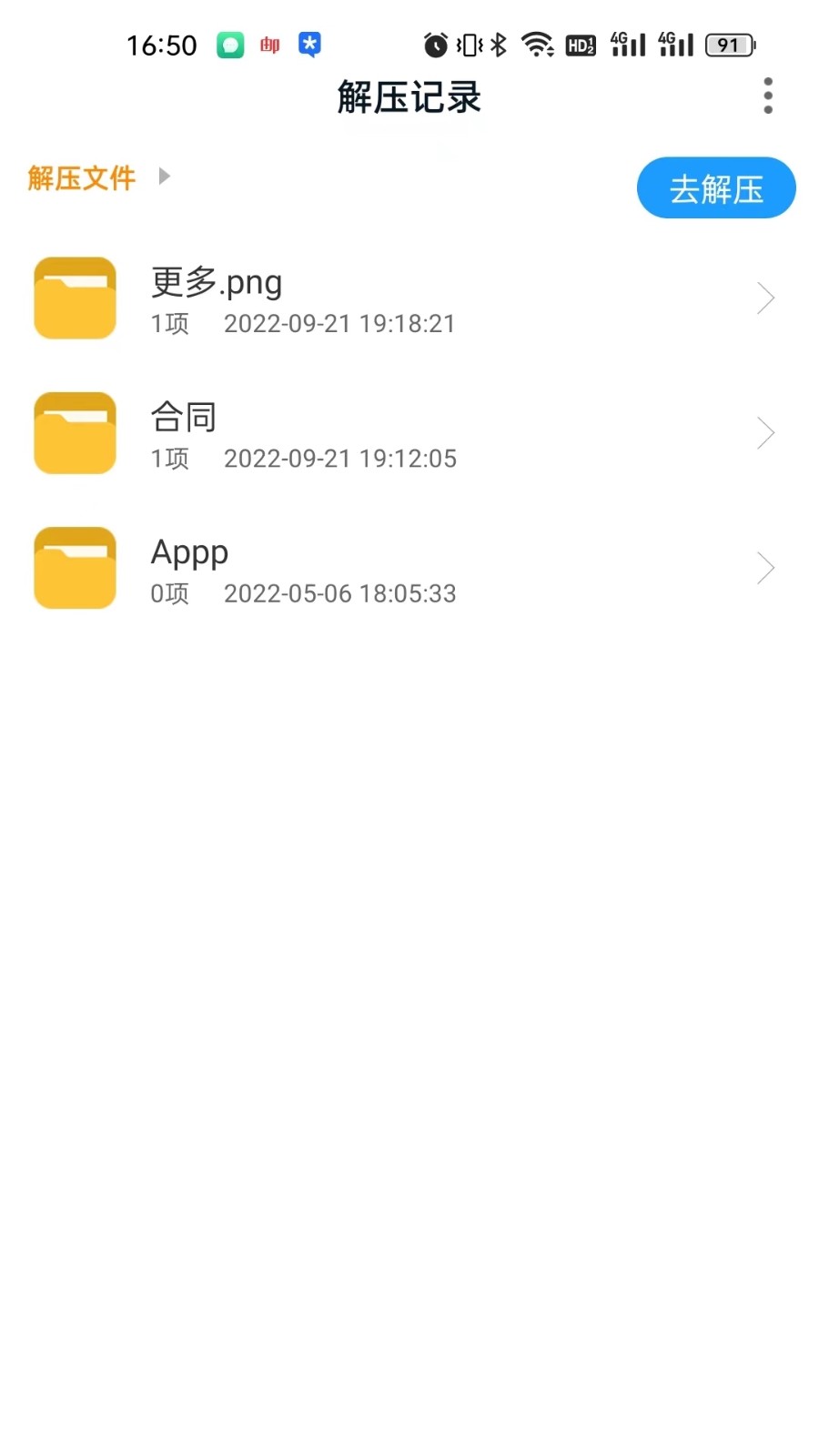Open the three-dot overflow menu
Image resolution: width=819 pixels, height=1456 pixels.
pyautogui.click(x=767, y=96)
